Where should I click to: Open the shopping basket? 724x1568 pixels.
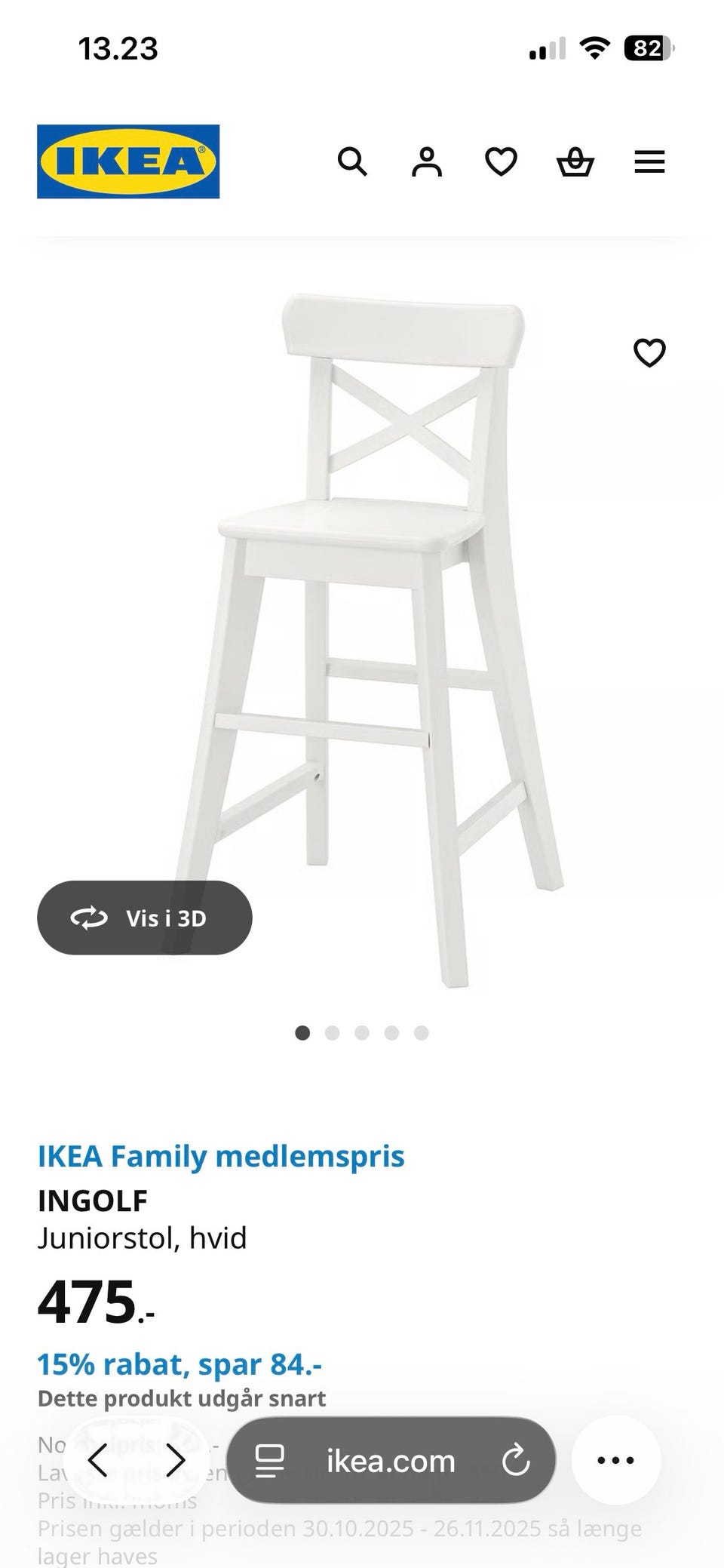point(575,161)
